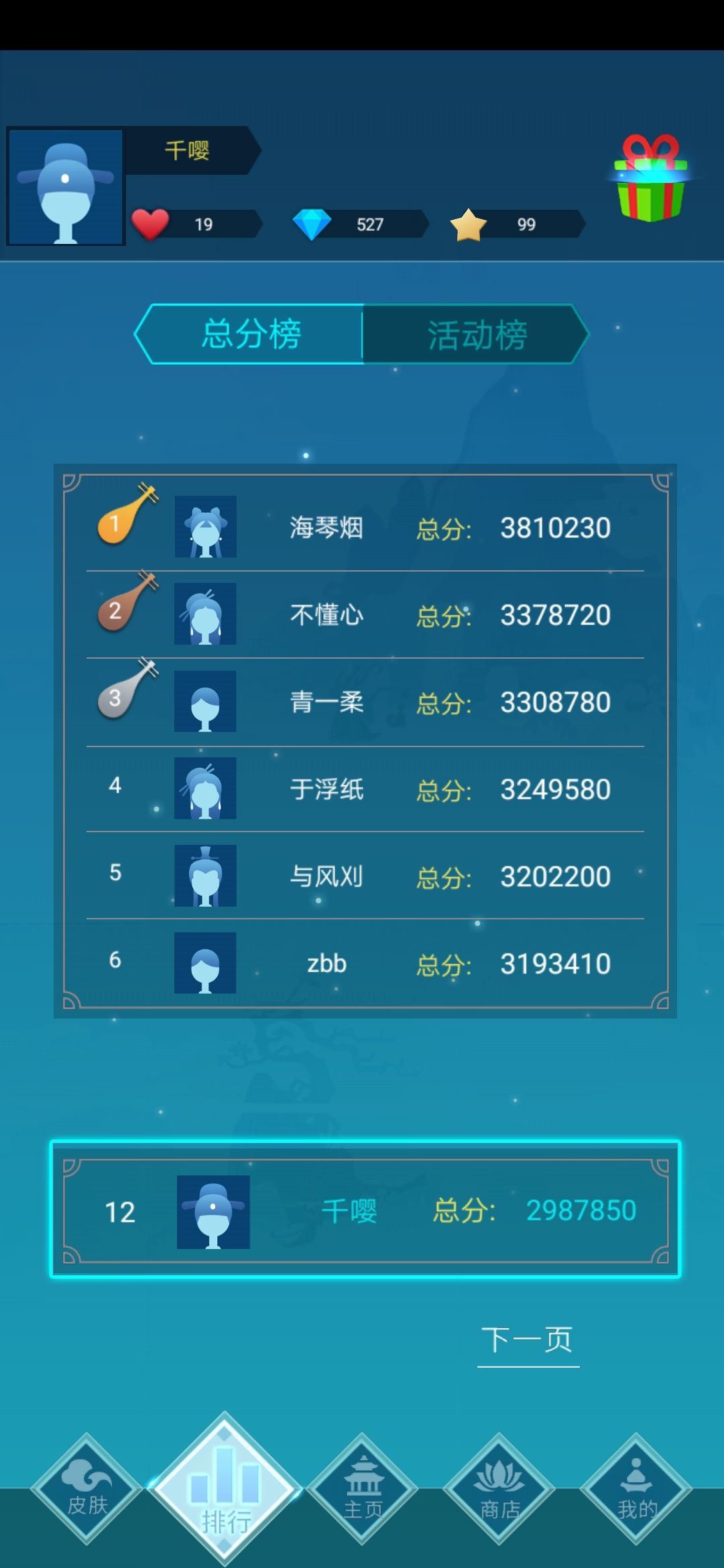This screenshot has width=724, height=1568.
Task: Open 海琴烟's avatar thumbnail
Action: [205, 527]
